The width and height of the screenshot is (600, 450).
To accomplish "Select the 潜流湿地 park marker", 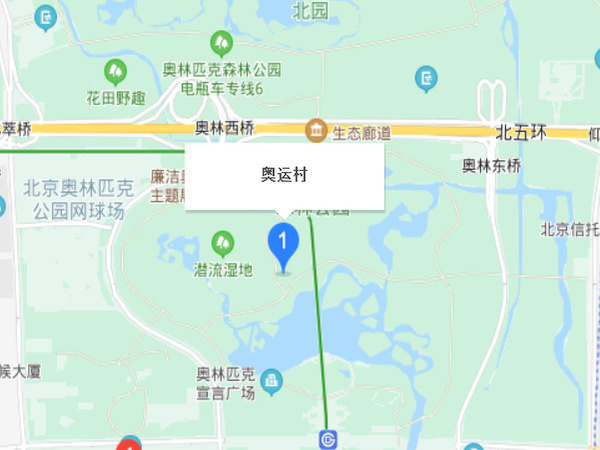I will 223,242.
